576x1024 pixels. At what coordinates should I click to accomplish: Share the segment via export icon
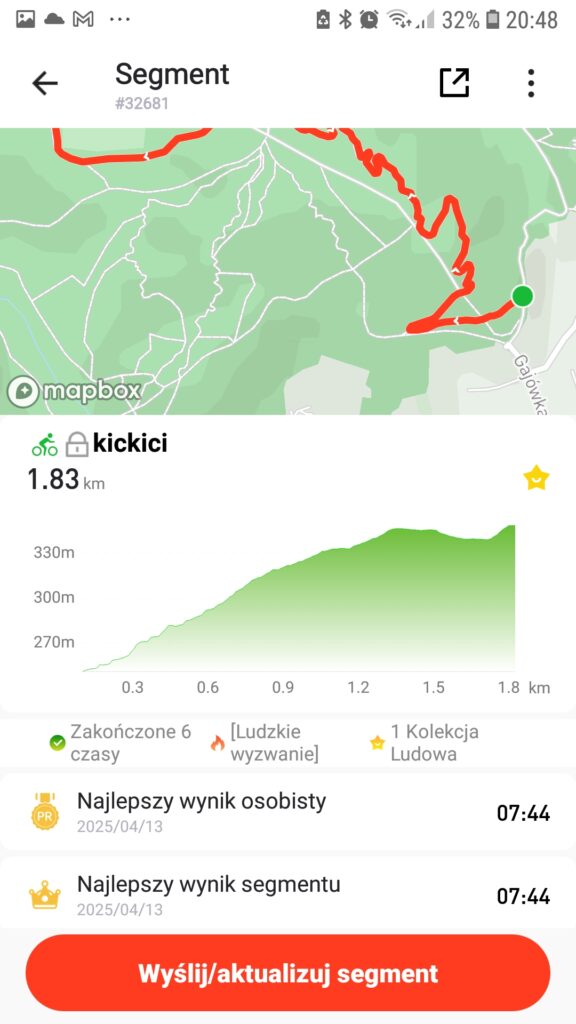click(454, 83)
